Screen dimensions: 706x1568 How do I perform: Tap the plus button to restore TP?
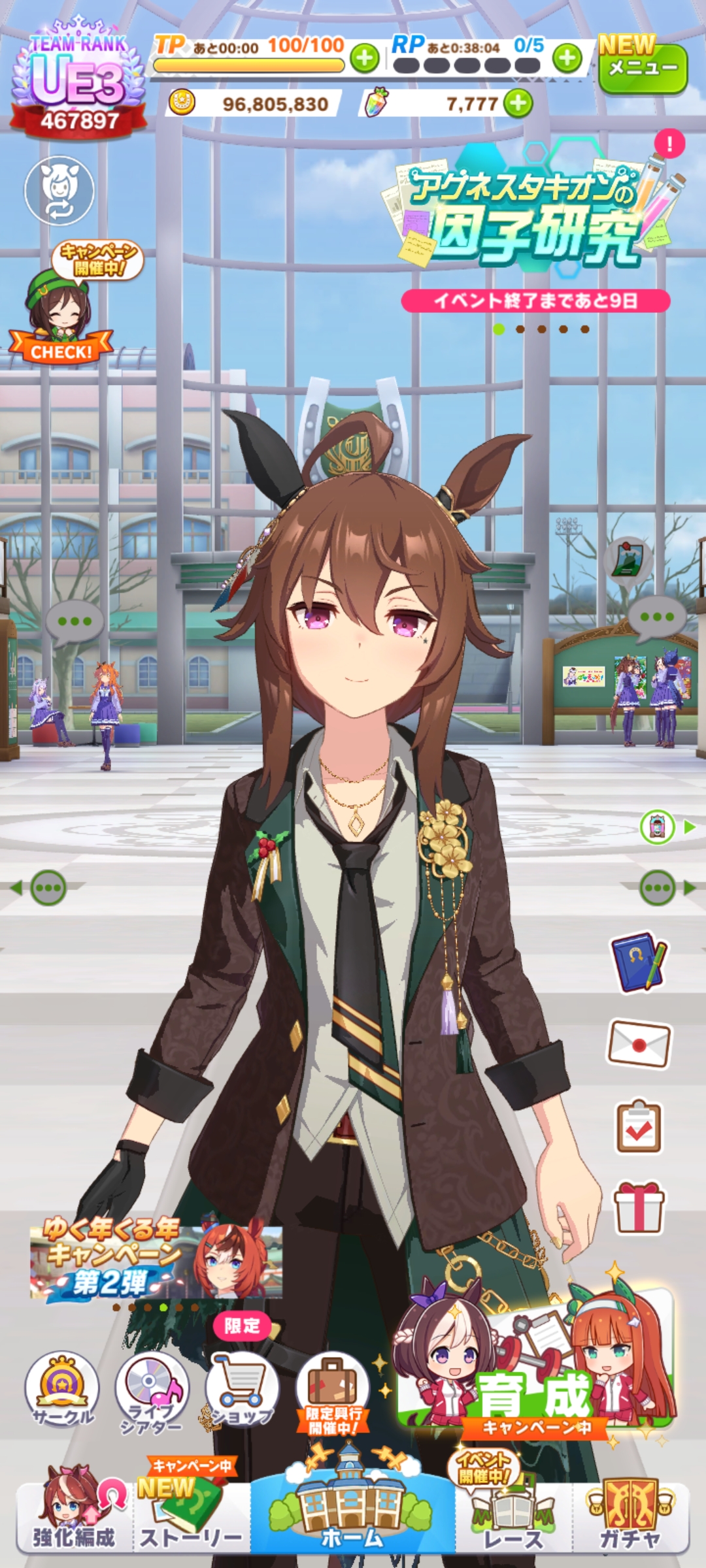pos(365,59)
